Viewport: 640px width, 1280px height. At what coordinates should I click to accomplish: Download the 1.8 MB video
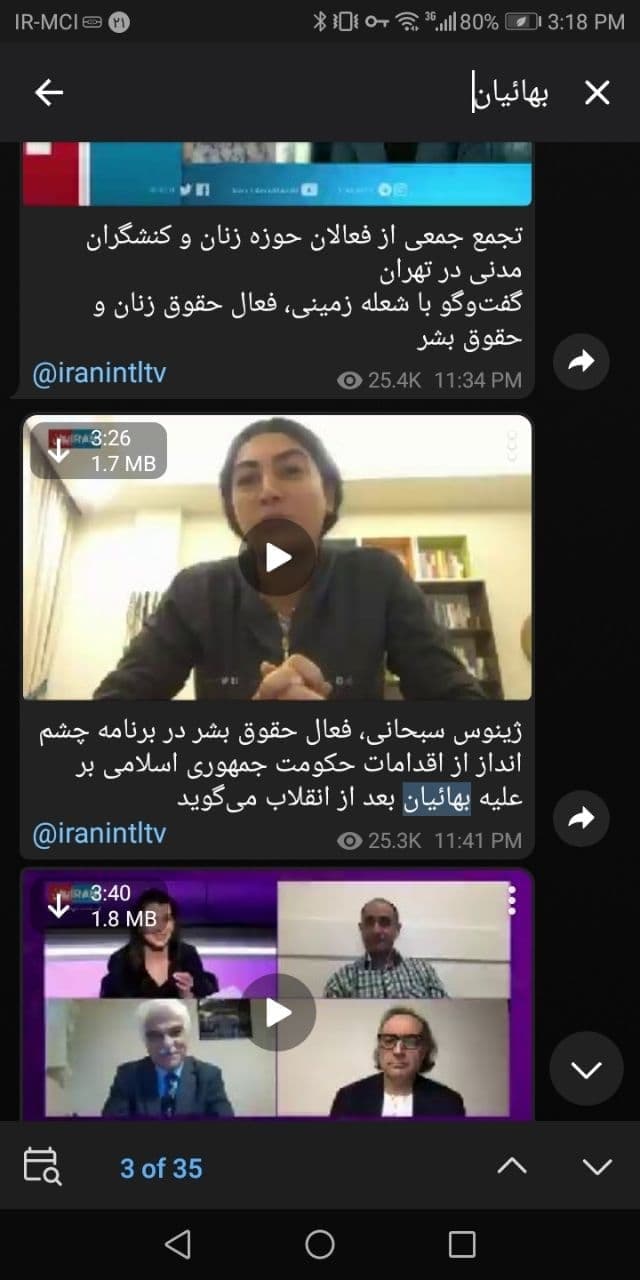59,905
